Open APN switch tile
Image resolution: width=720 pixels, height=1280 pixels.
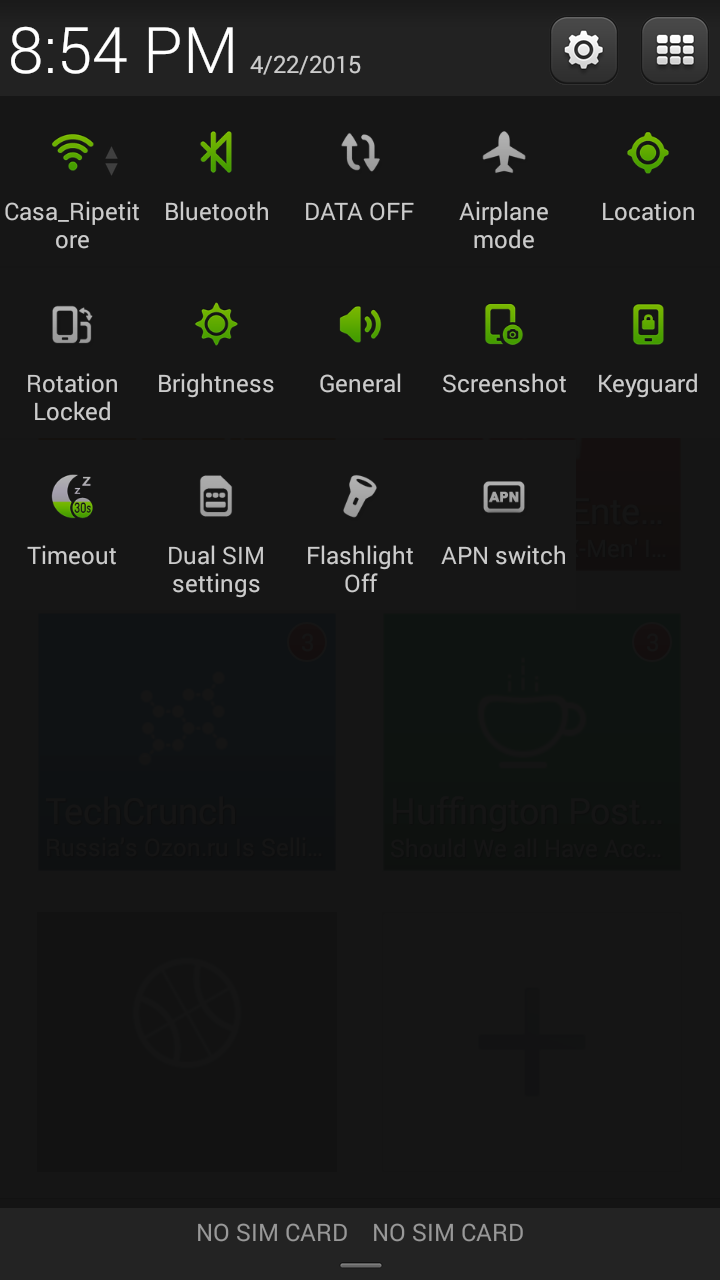pos(504,524)
